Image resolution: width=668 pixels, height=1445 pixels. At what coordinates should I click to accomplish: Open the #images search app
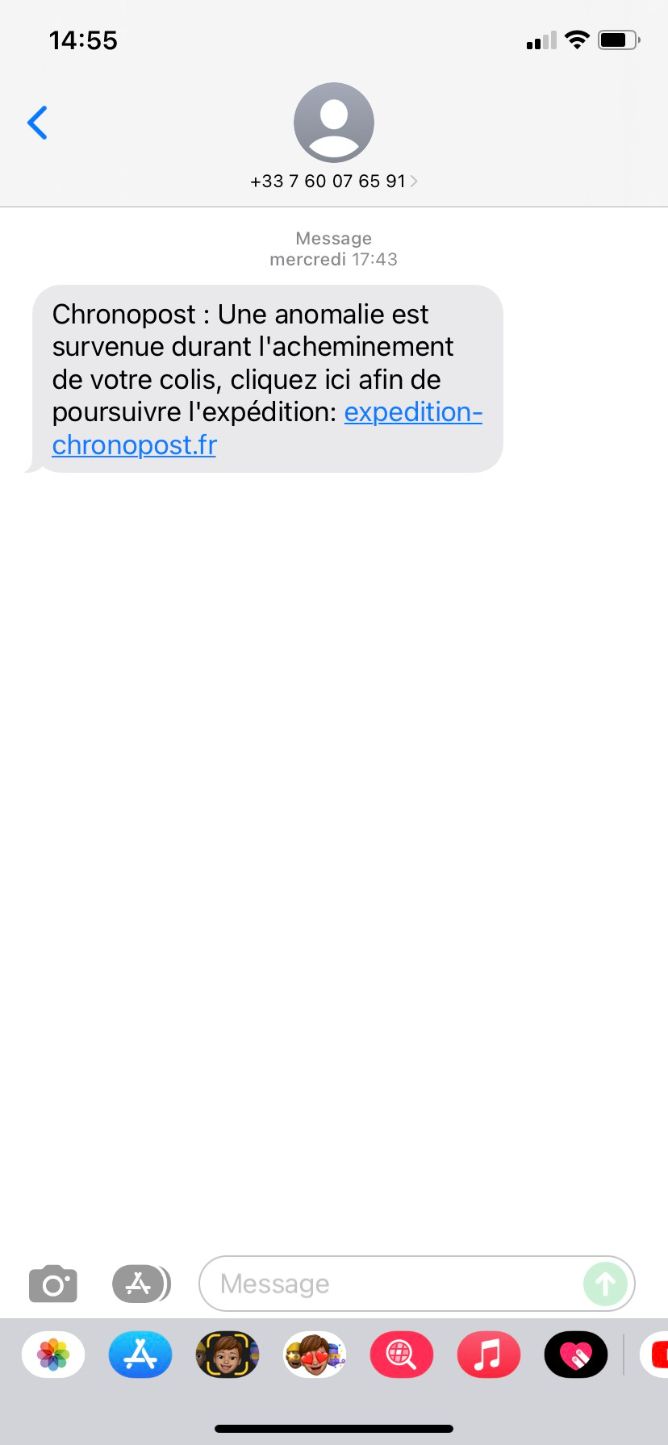pyautogui.click(x=401, y=1355)
